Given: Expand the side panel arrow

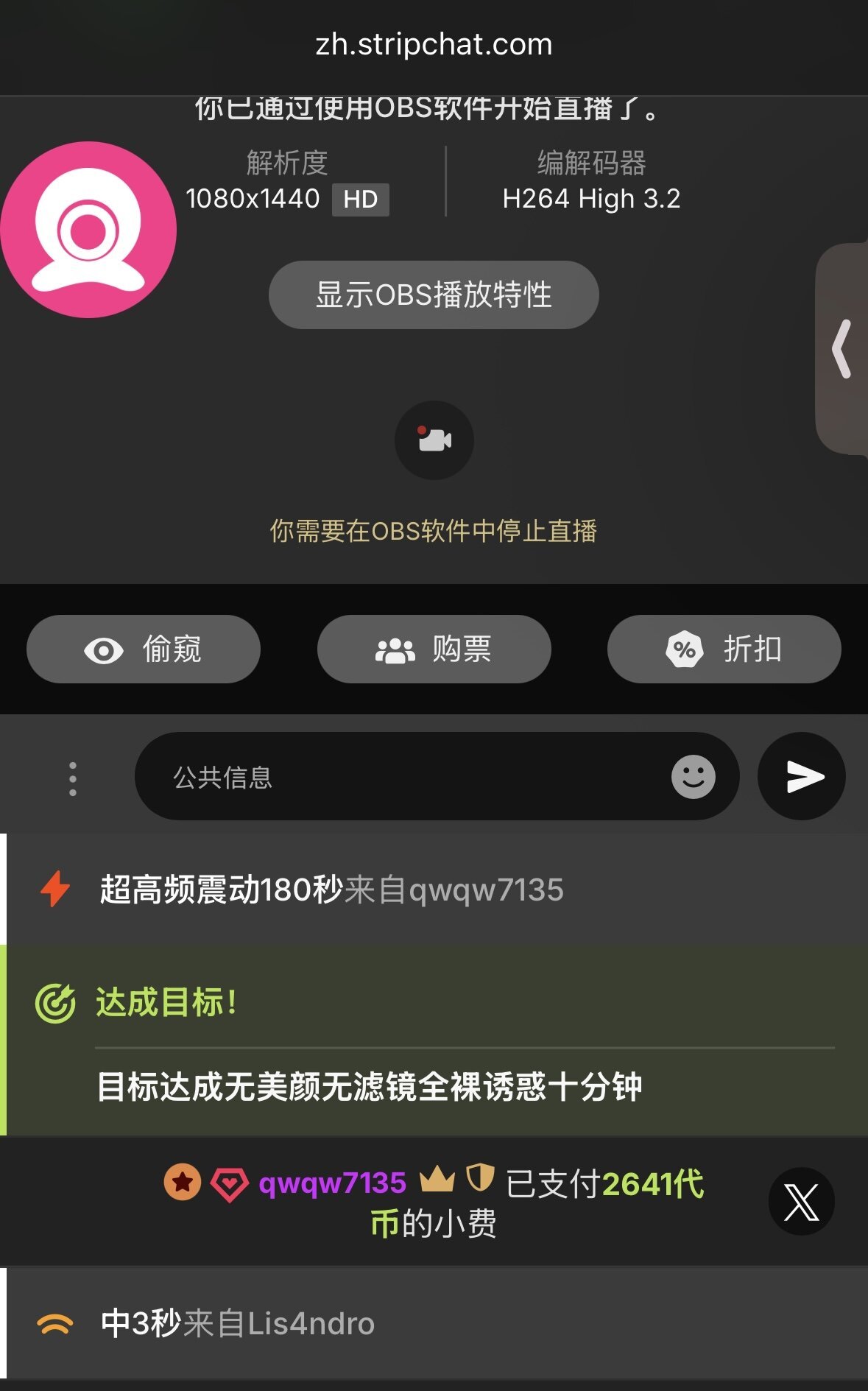Looking at the screenshot, I should tap(842, 349).
